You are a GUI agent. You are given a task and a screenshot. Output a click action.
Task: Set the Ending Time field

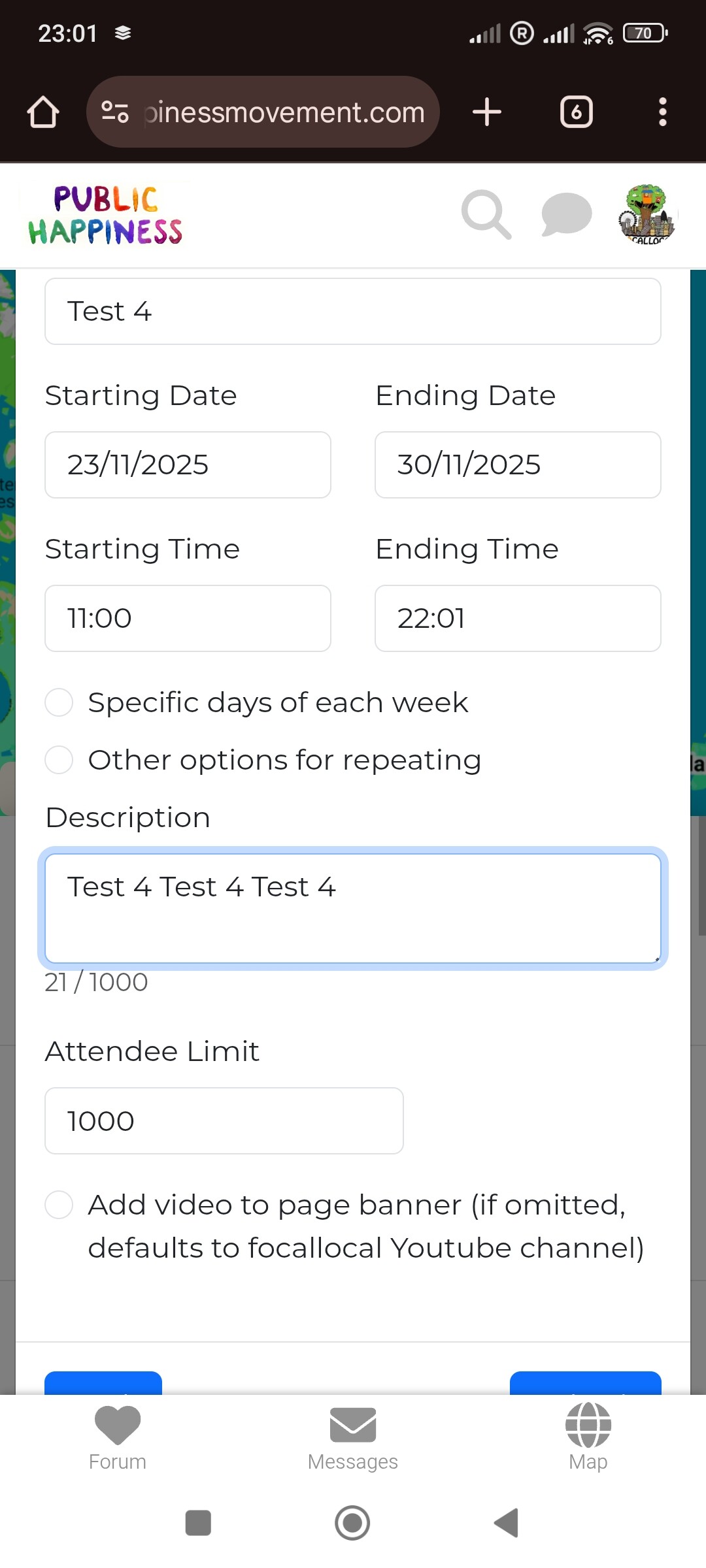pos(517,619)
